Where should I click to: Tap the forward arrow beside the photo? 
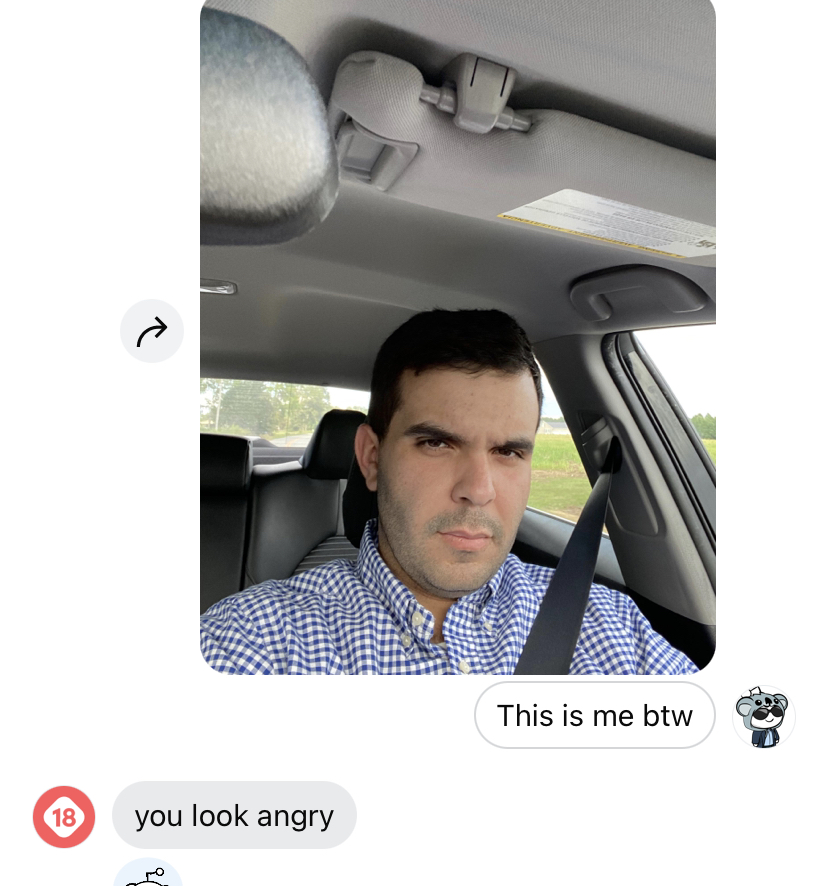(x=152, y=331)
